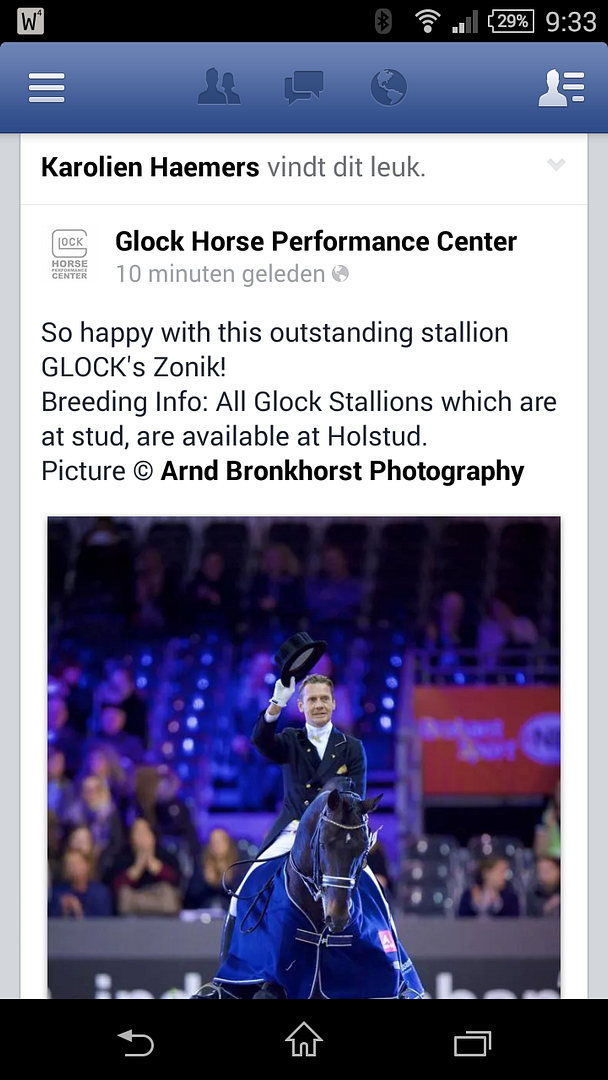Open Karolien Haemers' profile
This screenshot has width=608, height=1080.
pyautogui.click(x=150, y=167)
